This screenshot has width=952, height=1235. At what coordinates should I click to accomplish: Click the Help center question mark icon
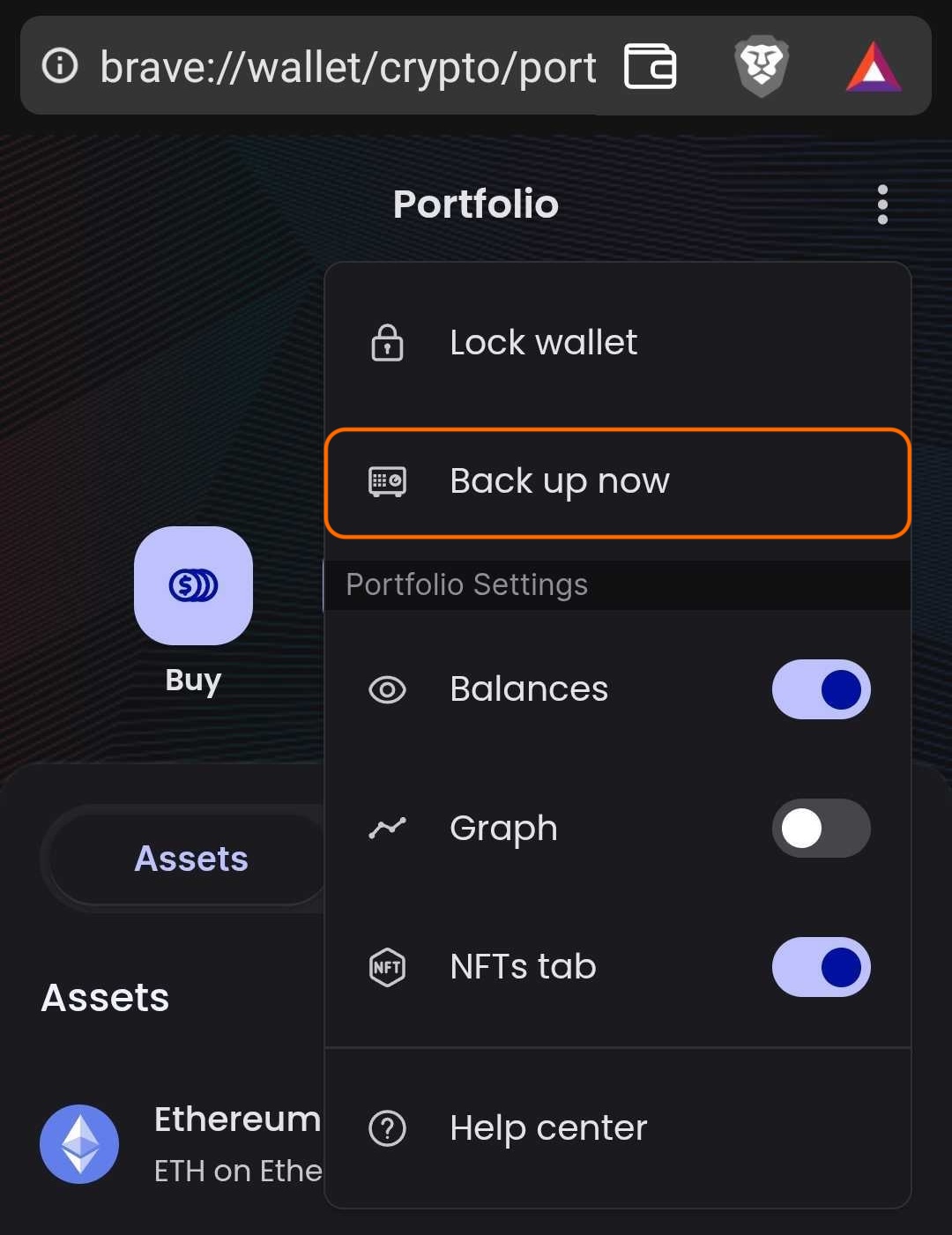click(x=387, y=1127)
